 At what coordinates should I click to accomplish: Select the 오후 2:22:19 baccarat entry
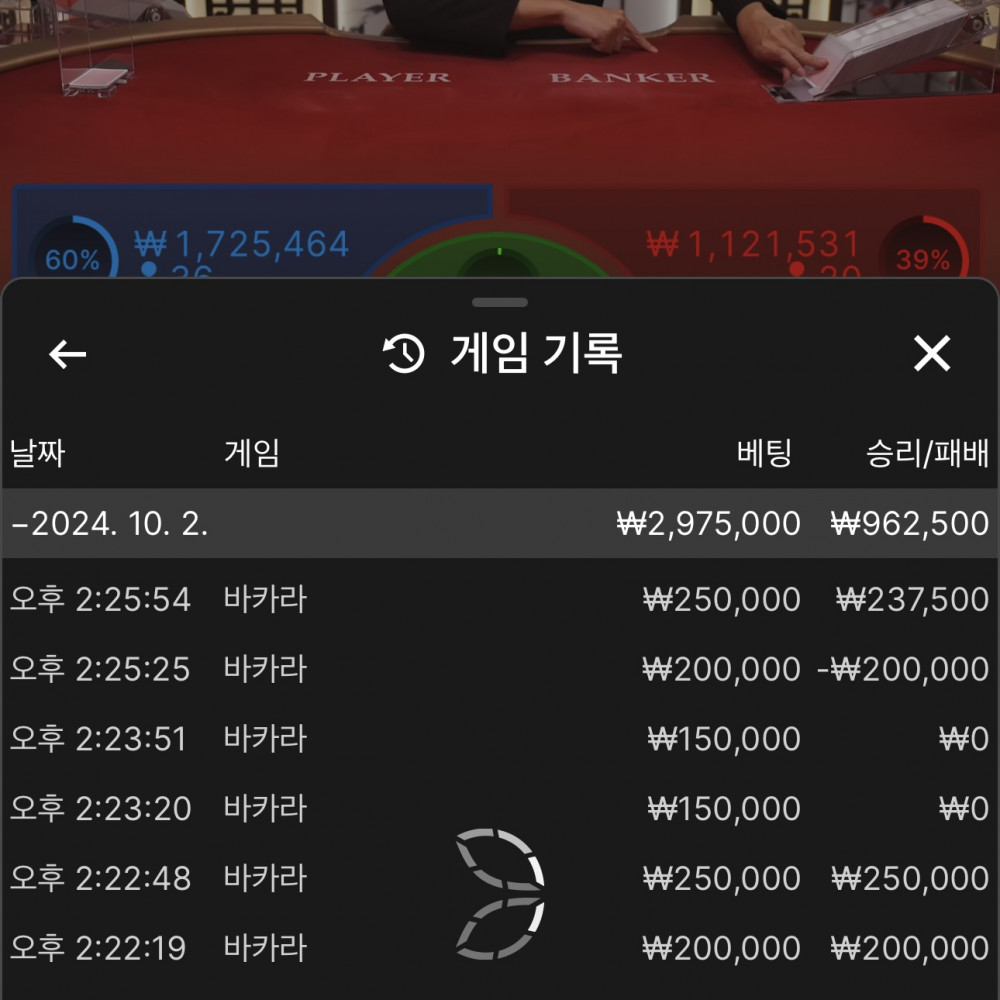(x=500, y=947)
